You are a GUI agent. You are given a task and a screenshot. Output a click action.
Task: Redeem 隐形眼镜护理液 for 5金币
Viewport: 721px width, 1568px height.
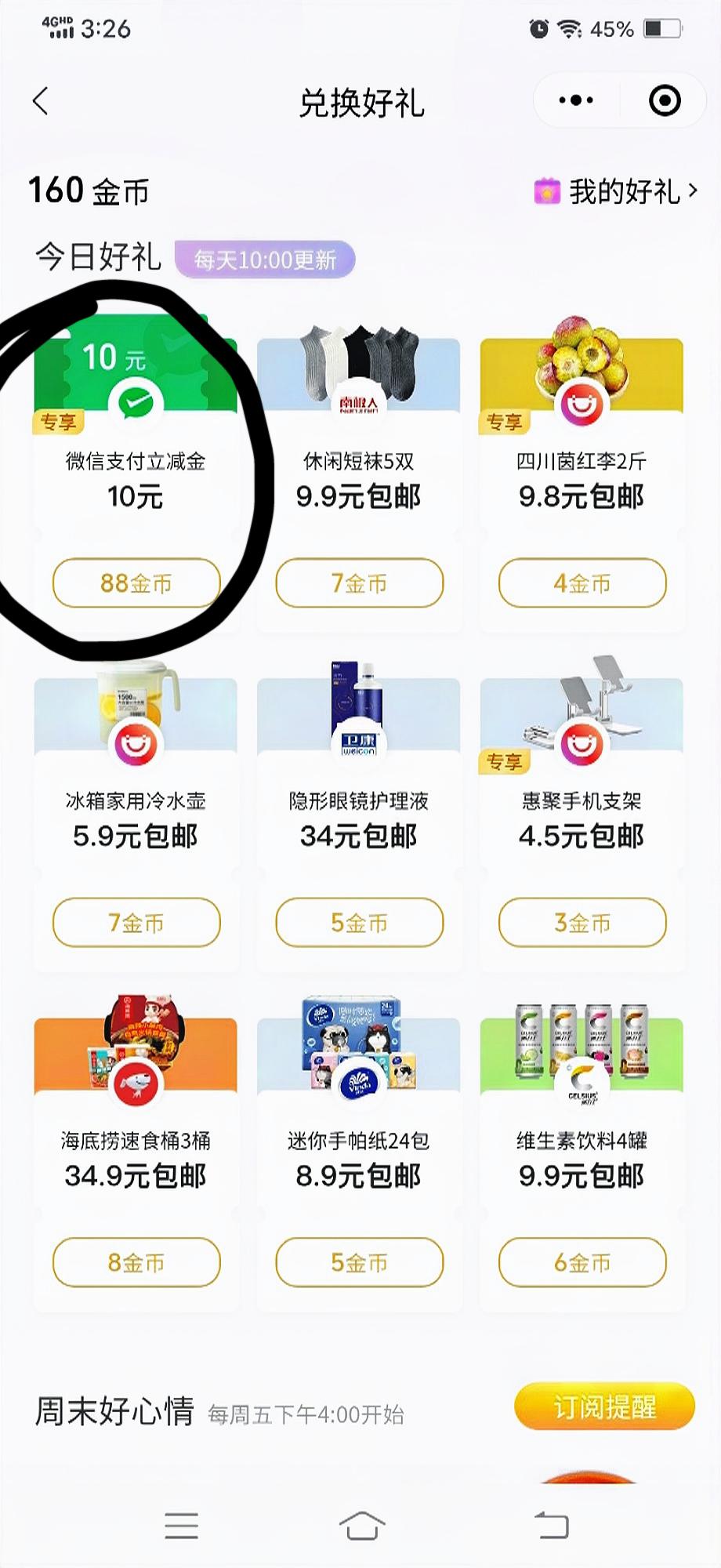[x=359, y=923]
